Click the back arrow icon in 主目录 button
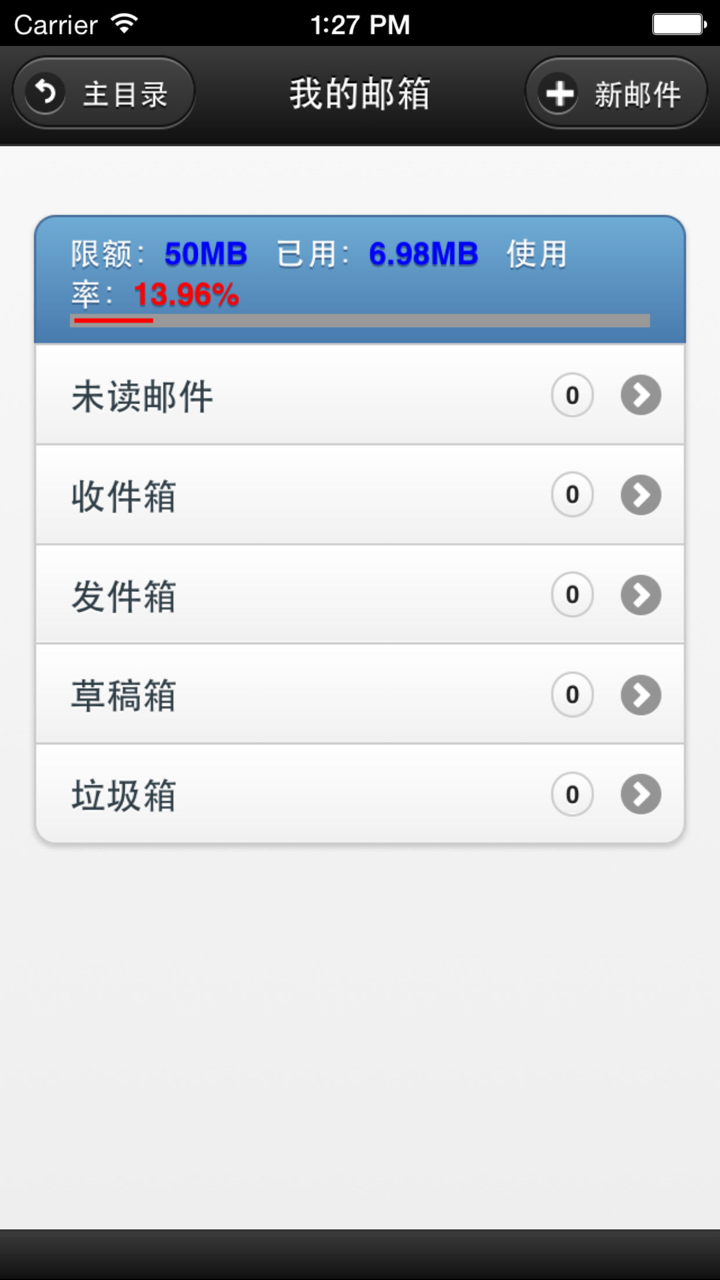Image resolution: width=720 pixels, height=1280 pixels. click(44, 91)
